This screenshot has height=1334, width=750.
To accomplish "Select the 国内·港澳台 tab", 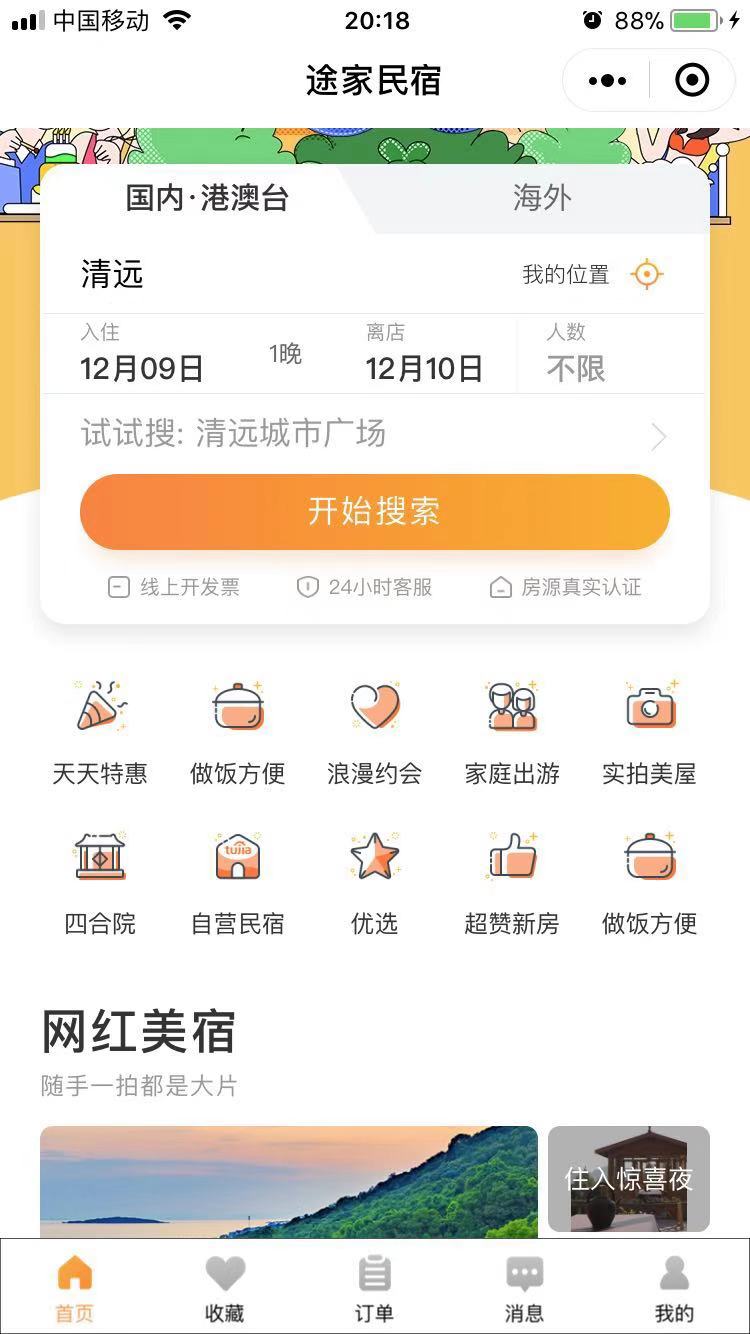I will [x=207, y=198].
